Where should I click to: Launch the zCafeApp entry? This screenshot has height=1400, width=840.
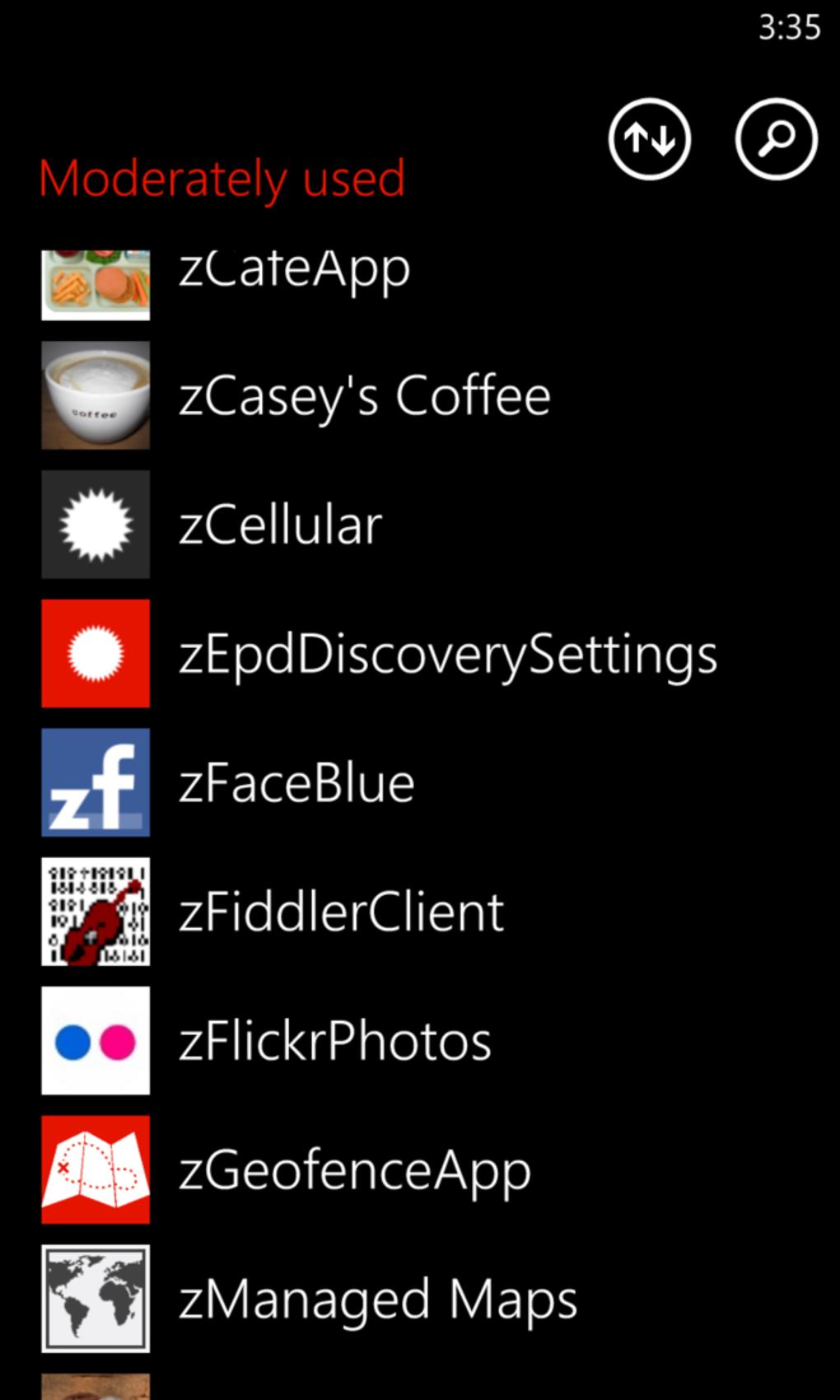(294, 270)
